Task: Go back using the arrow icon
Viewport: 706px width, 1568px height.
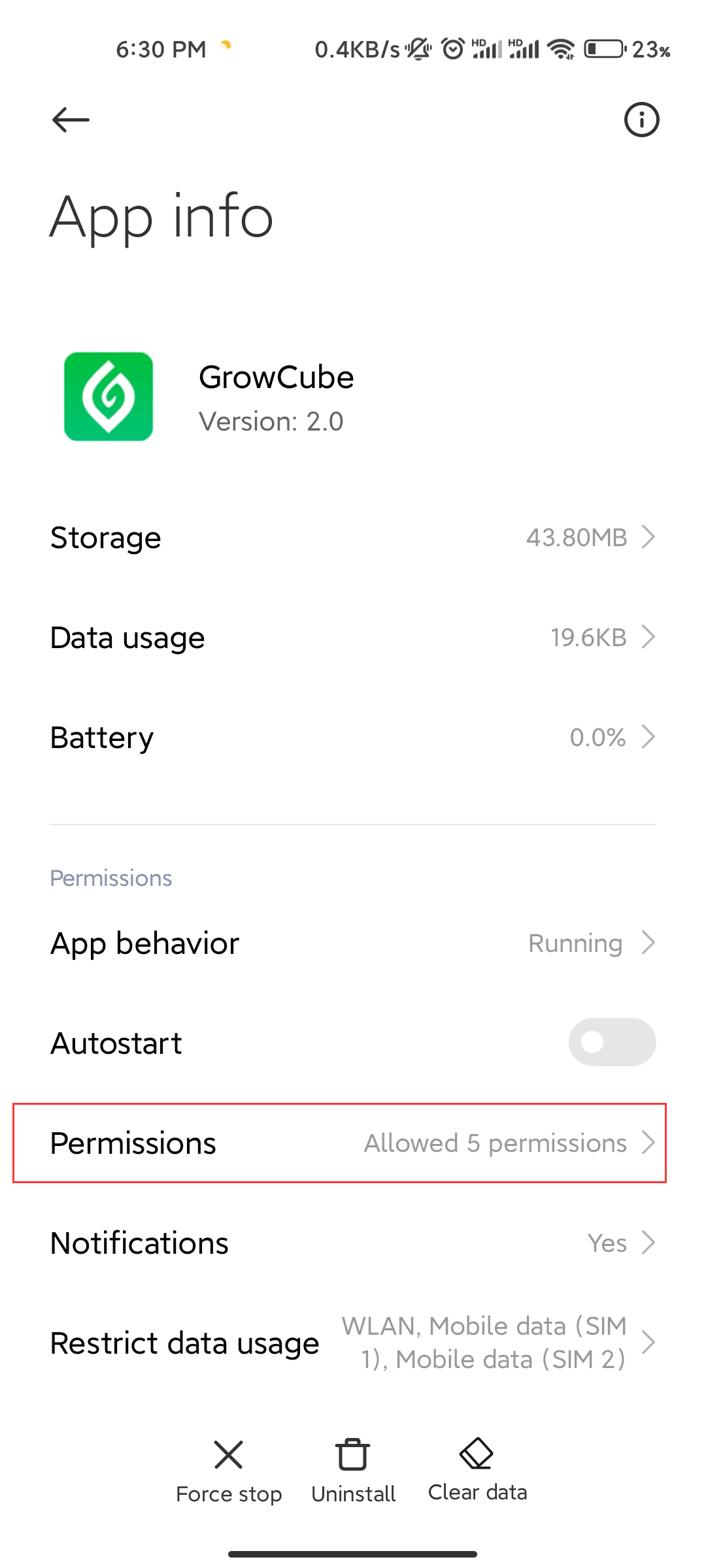Action: [x=71, y=120]
